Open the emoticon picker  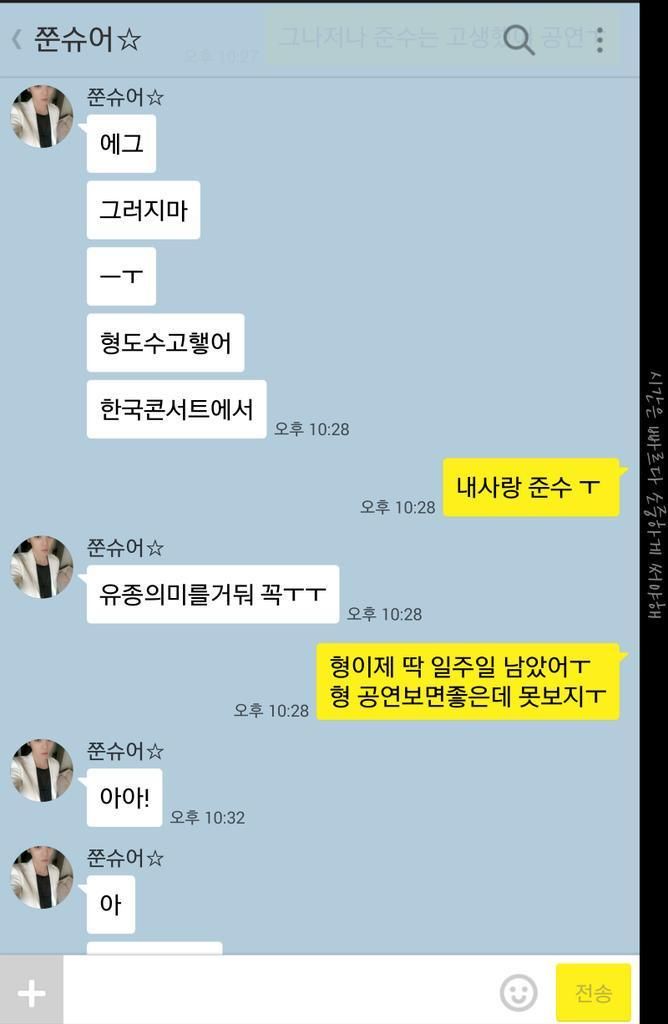pyautogui.click(x=518, y=993)
